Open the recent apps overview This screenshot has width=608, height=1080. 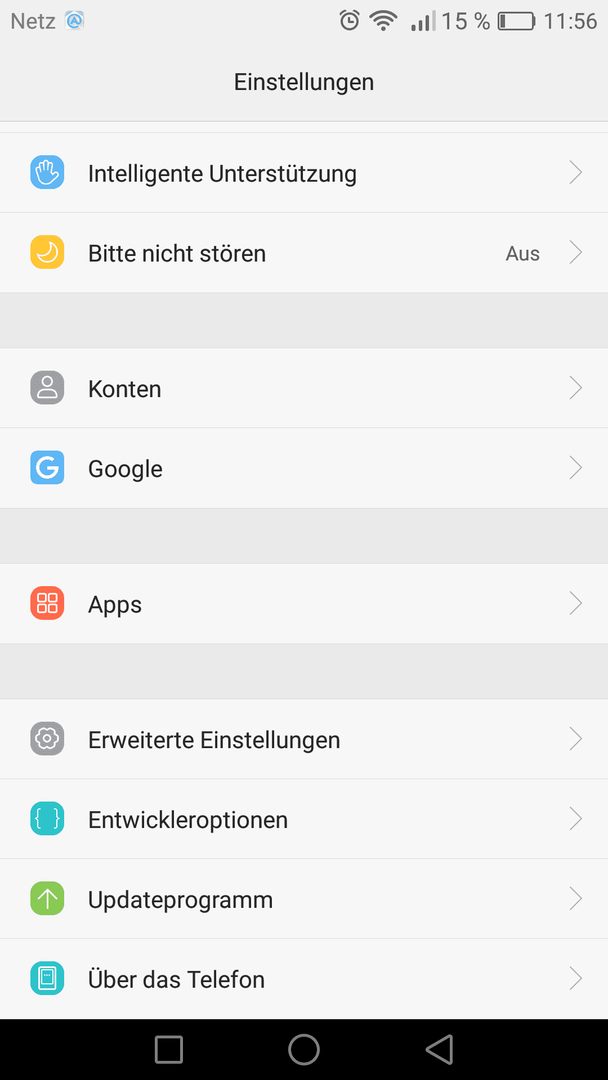[169, 1050]
